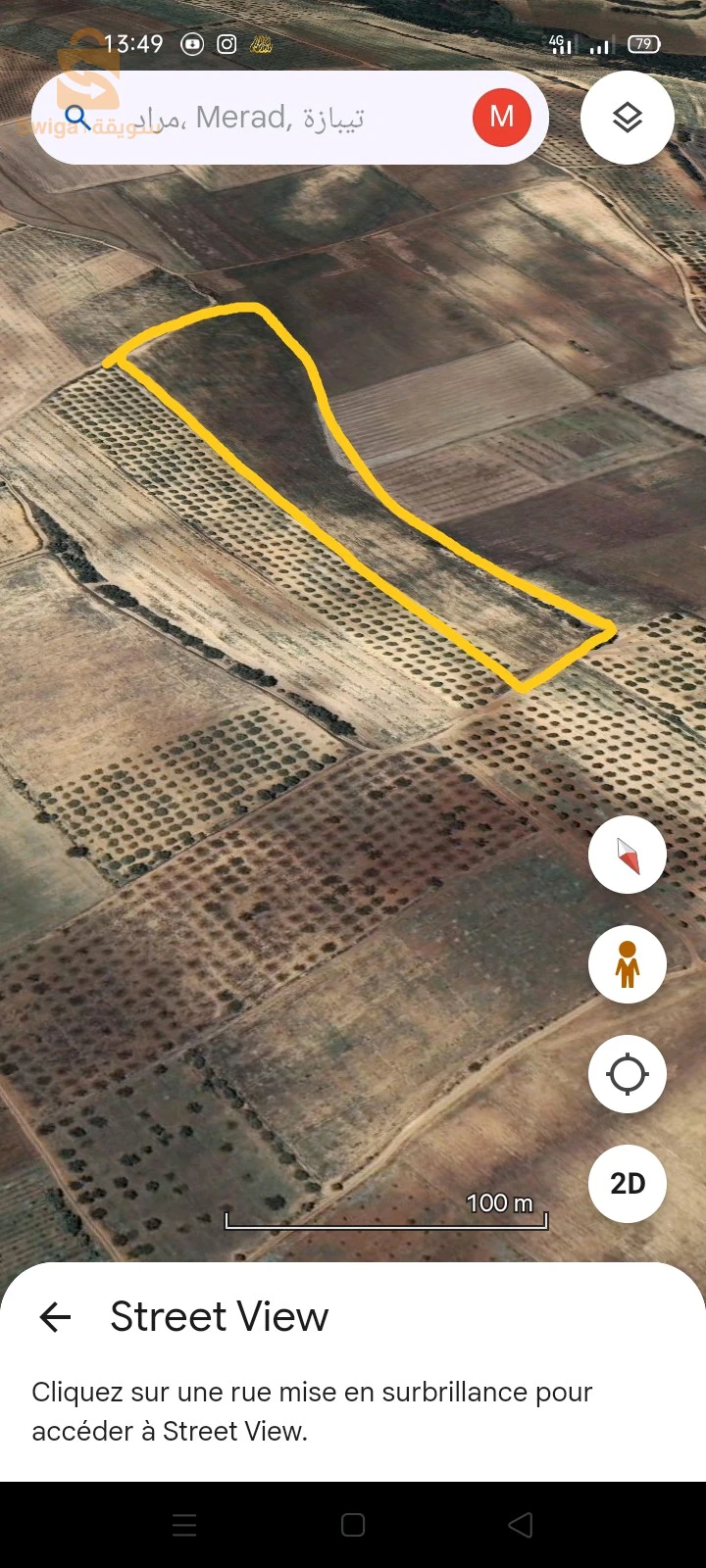Viewport: 706px width, 1568px height.
Task: Open the account menu via the M avatar
Action: [502, 117]
